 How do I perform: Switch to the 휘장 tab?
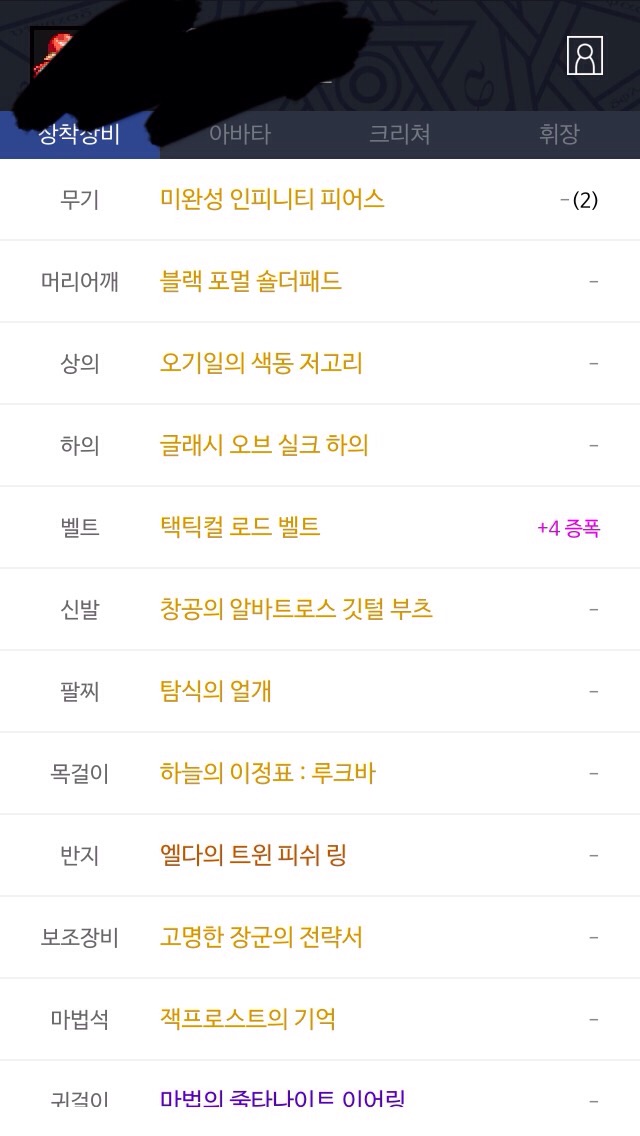559,134
